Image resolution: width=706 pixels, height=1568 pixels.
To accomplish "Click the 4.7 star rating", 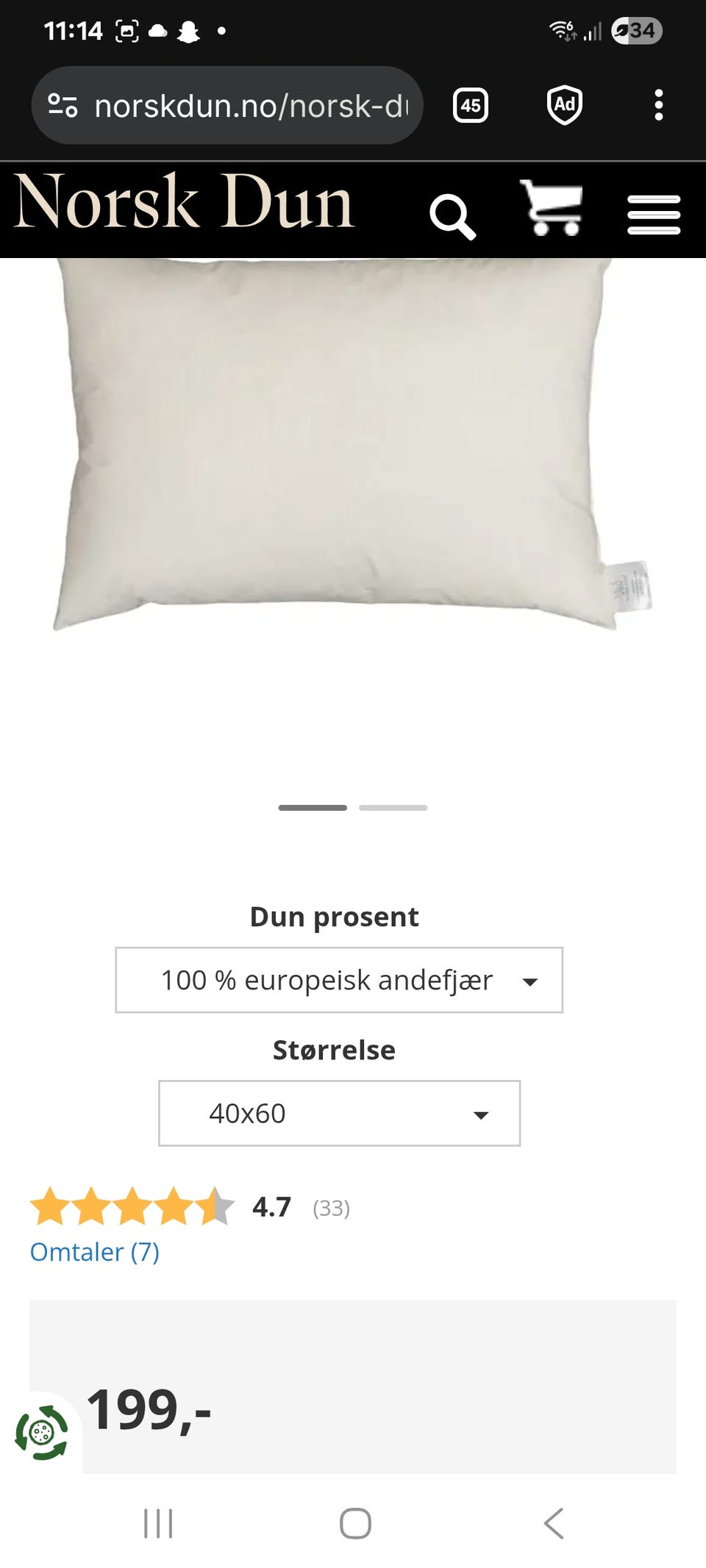I will coord(271,1206).
